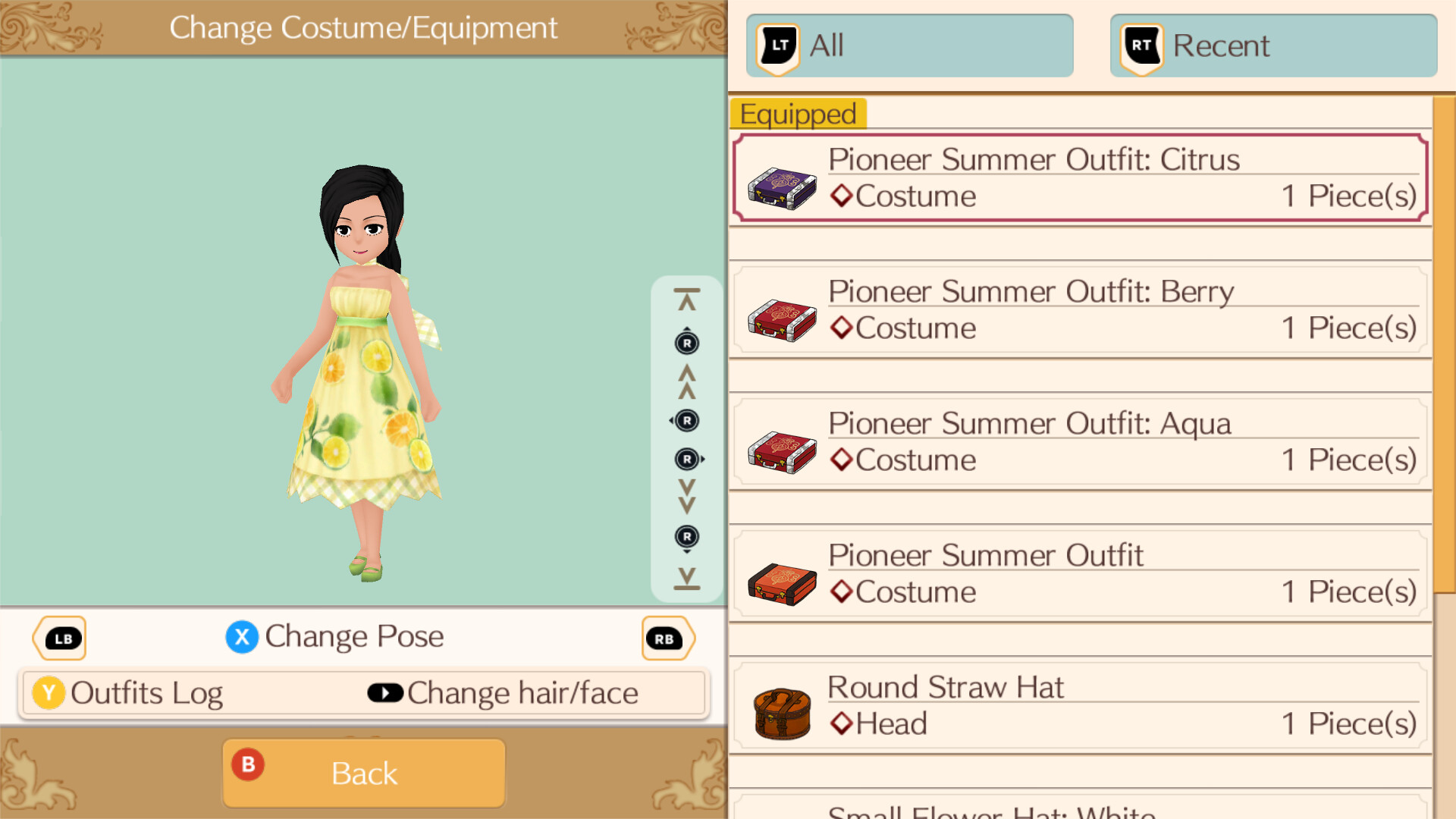Switch to the Recent tab
The image size is (1456, 819).
[1273, 45]
